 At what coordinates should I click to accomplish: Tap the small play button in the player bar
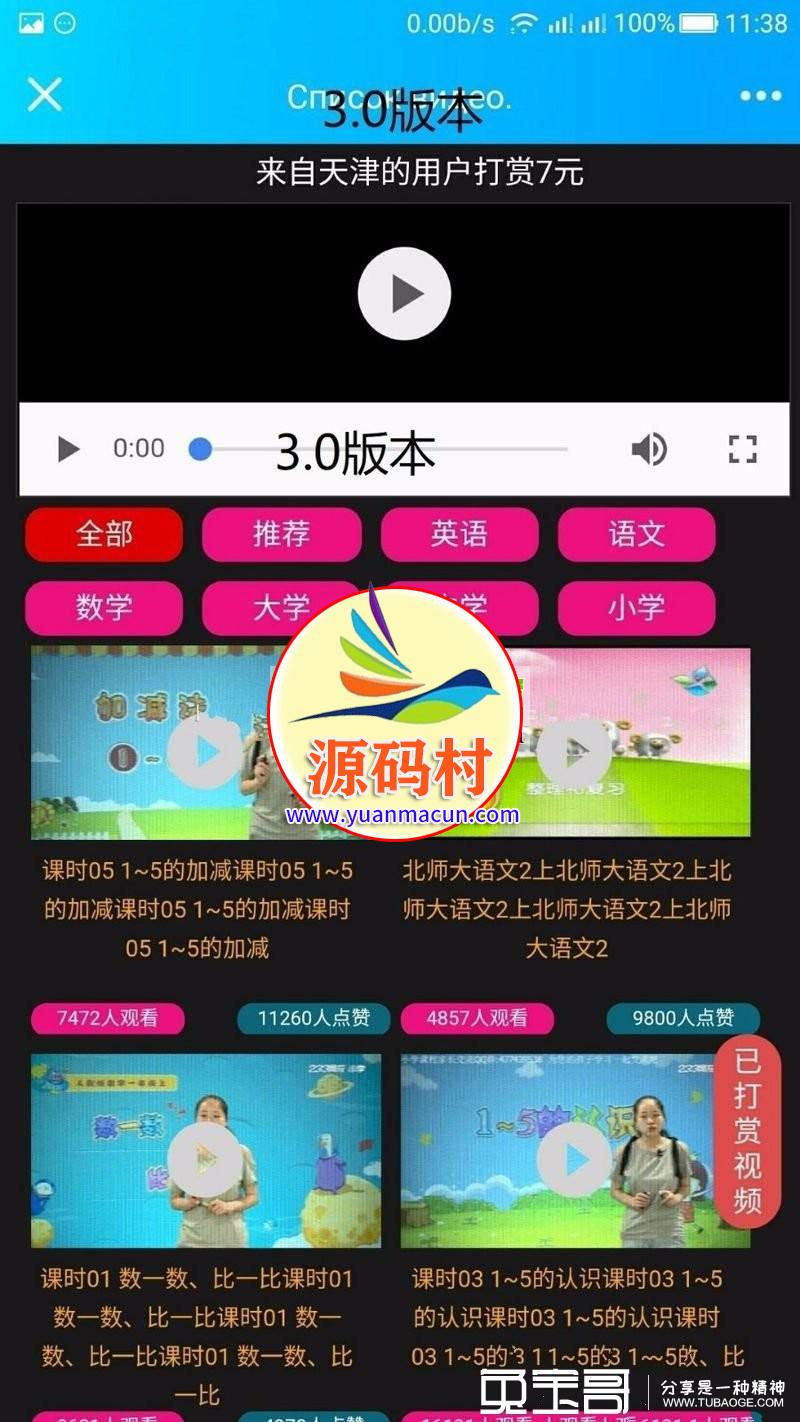pyautogui.click(x=68, y=449)
